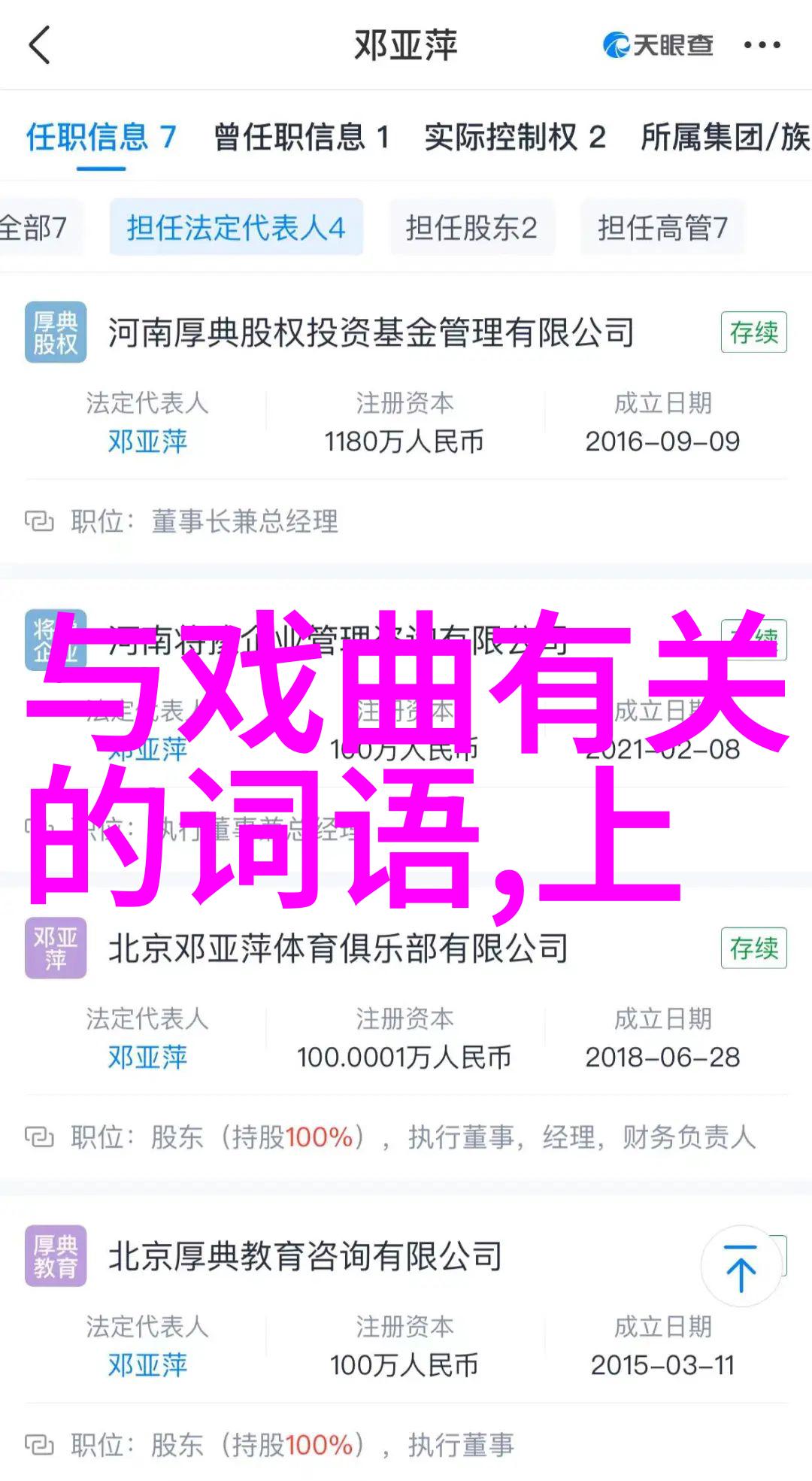Jump back to top with the arrow button

coord(741,1267)
